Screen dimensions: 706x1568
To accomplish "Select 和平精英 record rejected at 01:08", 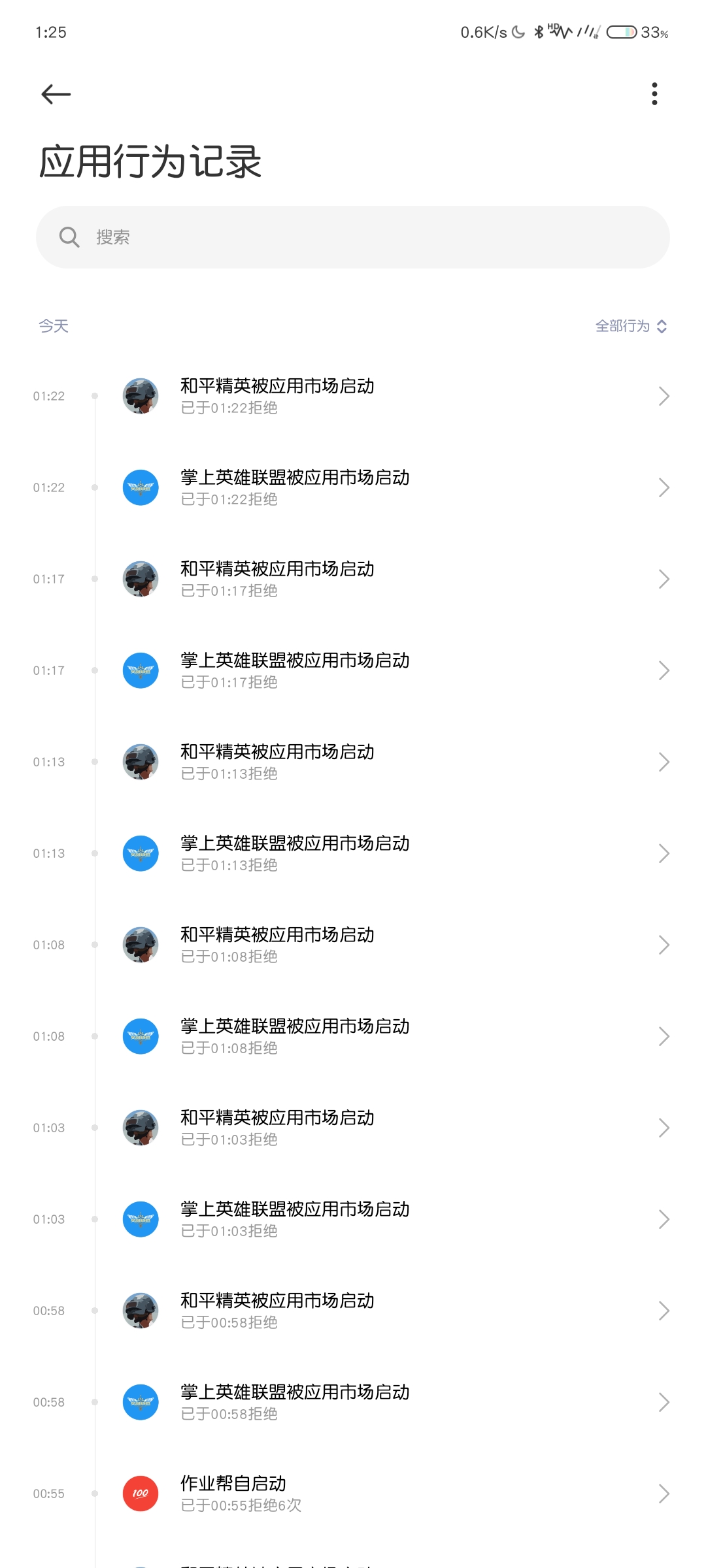I will pyautogui.click(x=392, y=945).
